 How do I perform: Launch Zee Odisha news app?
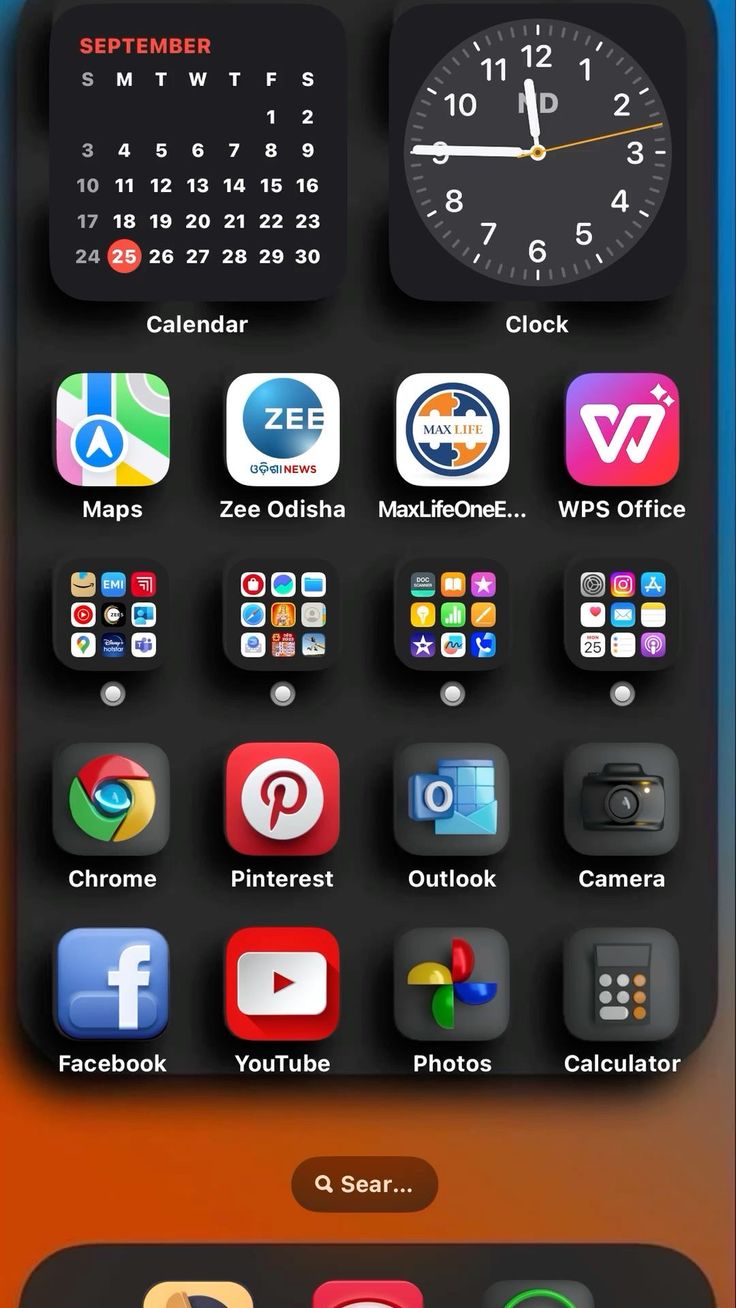point(283,430)
